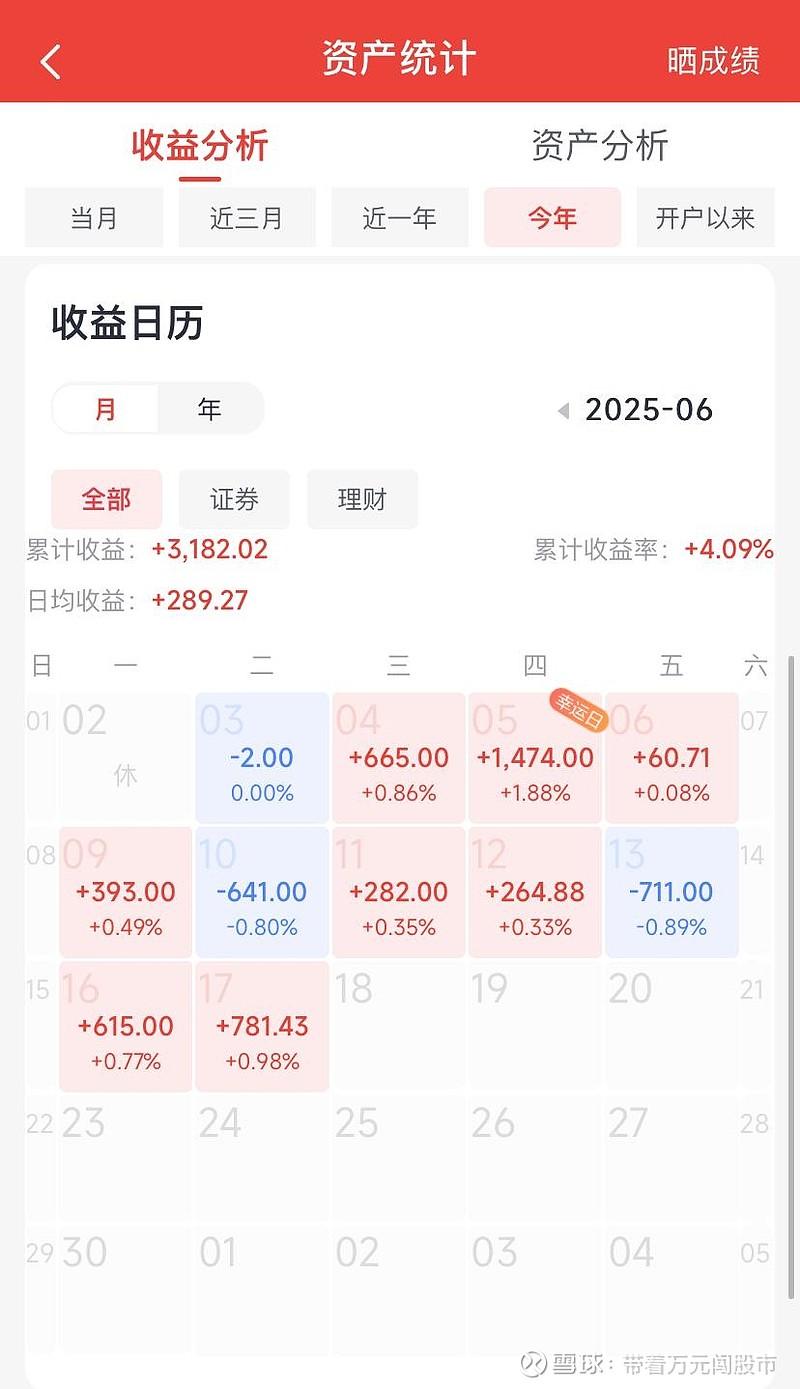Open June 10 entry showing -641.00
This screenshot has height=1389, width=800.
[262, 892]
